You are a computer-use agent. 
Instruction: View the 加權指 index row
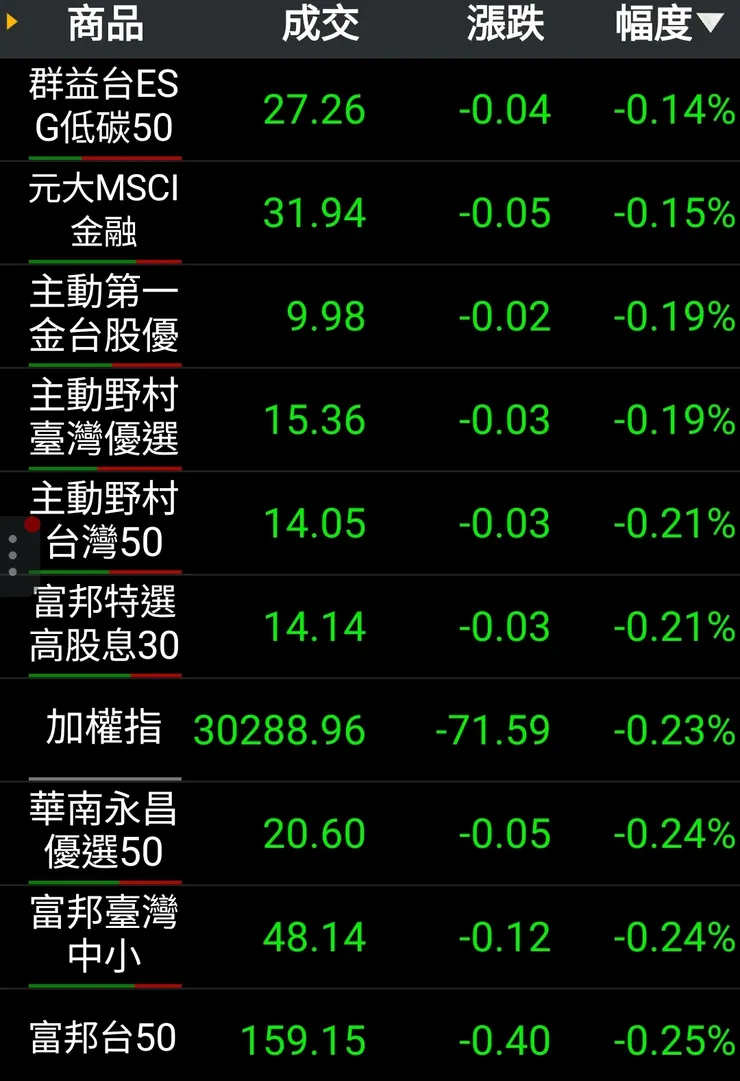[x=104, y=729]
